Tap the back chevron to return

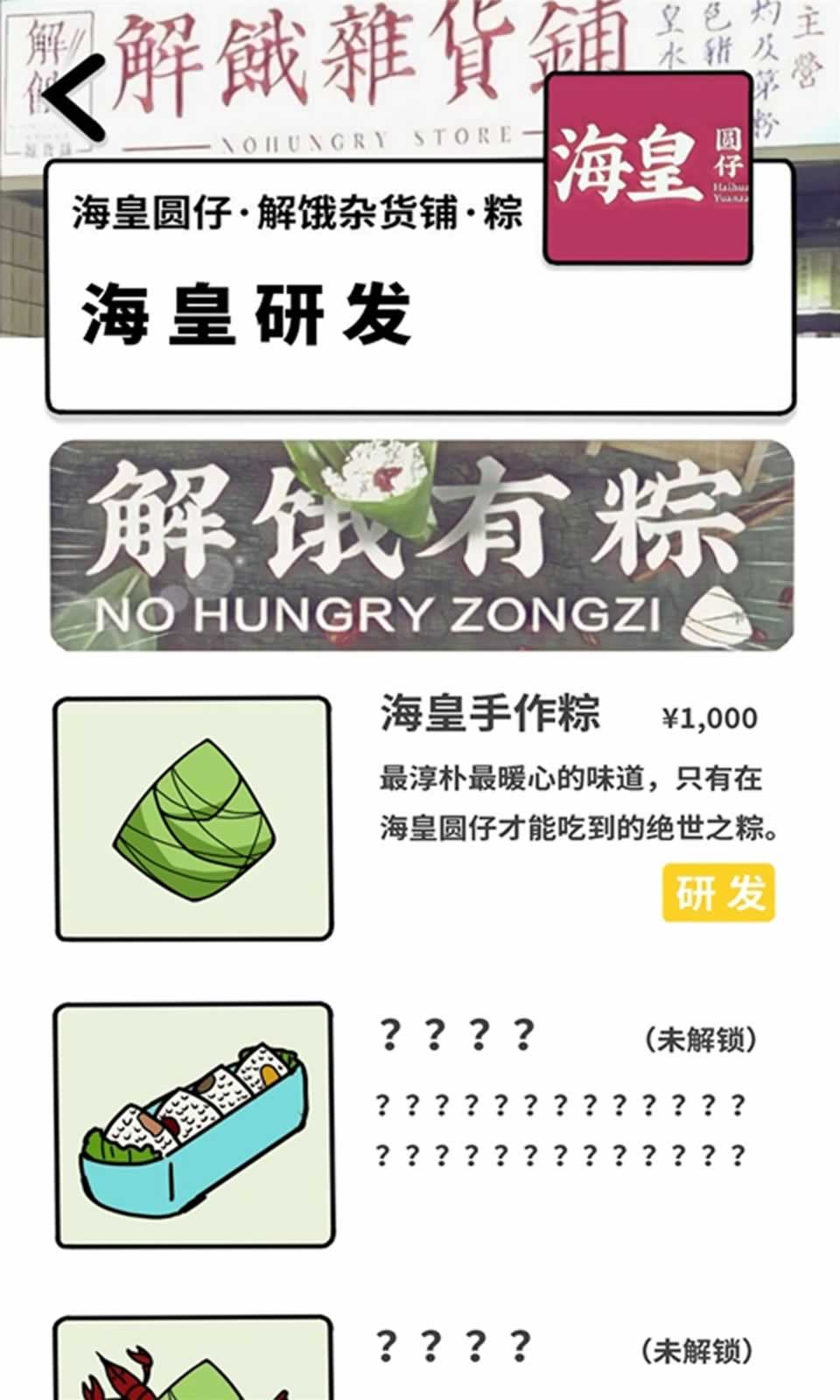click(x=74, y=96)
